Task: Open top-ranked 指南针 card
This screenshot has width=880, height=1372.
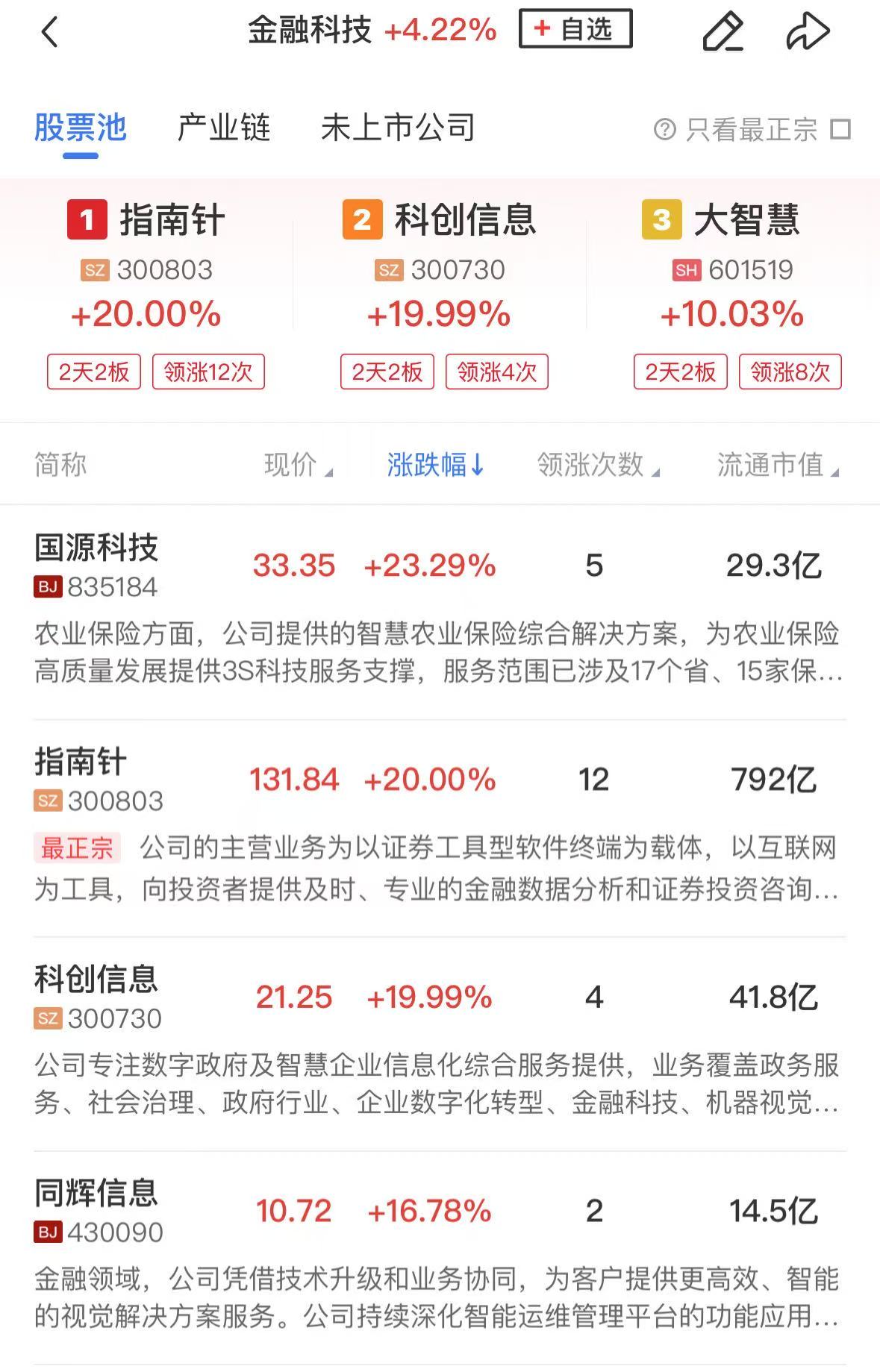Action: 147,291
